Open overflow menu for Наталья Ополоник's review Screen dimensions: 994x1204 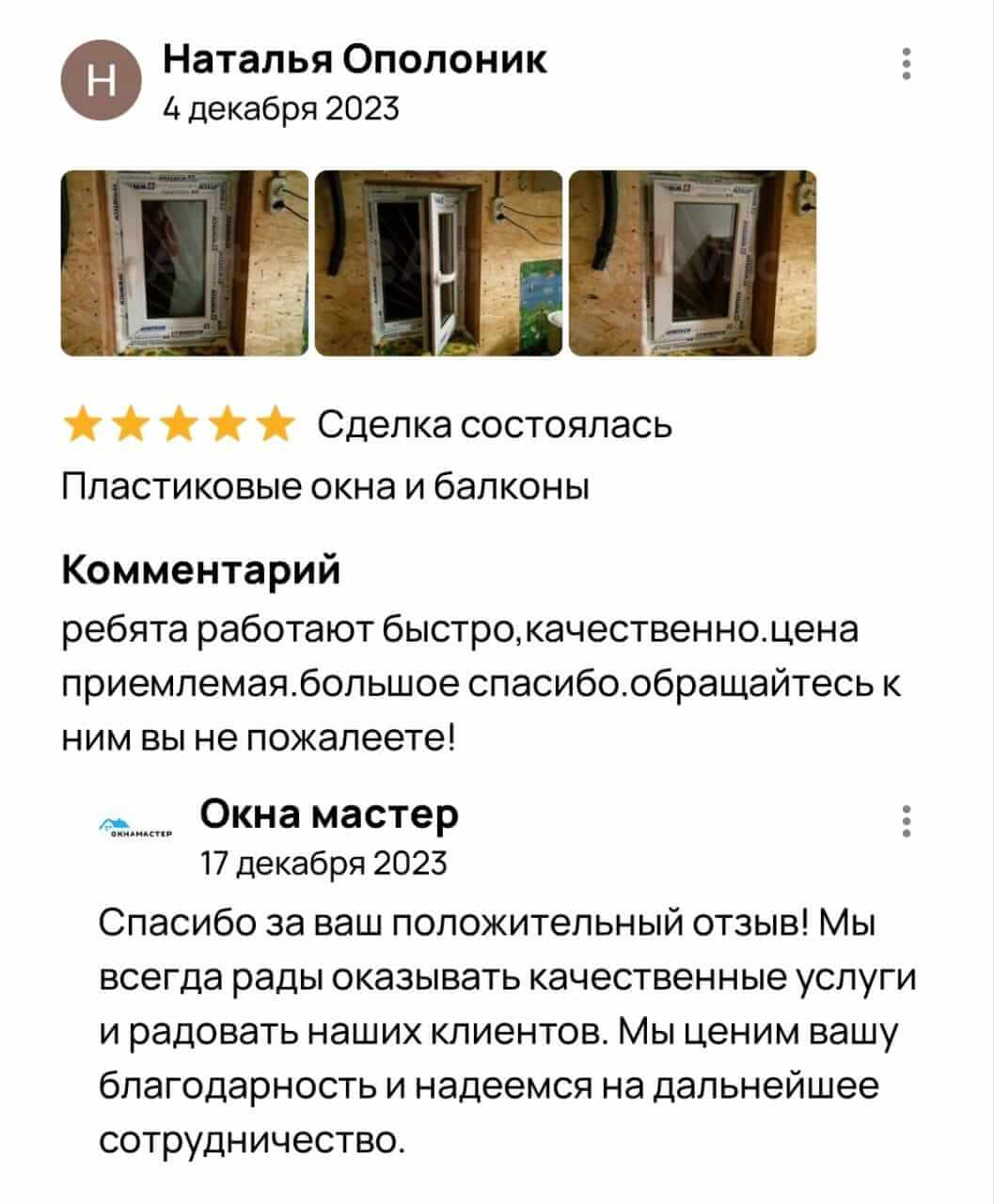tap(906, 65)
